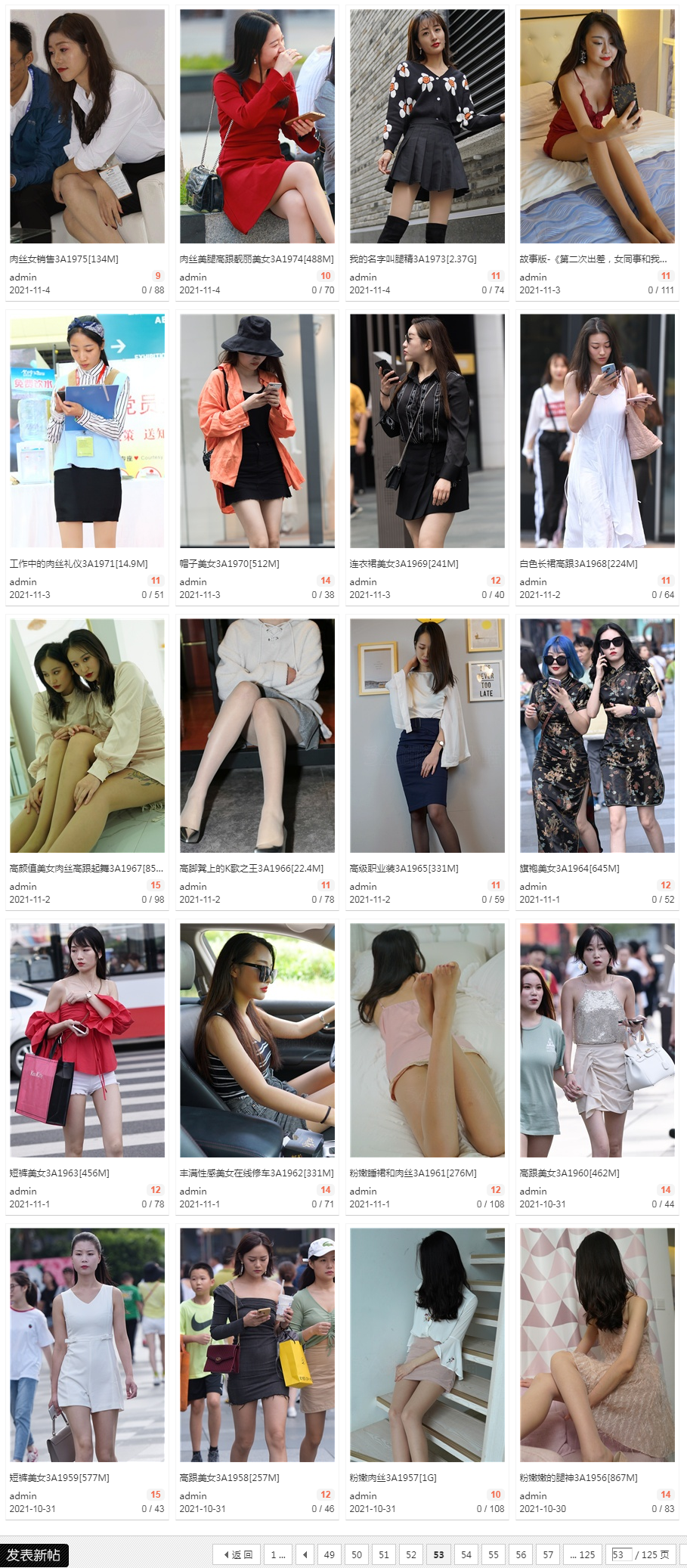Go to page 49
Viewport: 687px width, 1568px height.
coord(330,1554)
